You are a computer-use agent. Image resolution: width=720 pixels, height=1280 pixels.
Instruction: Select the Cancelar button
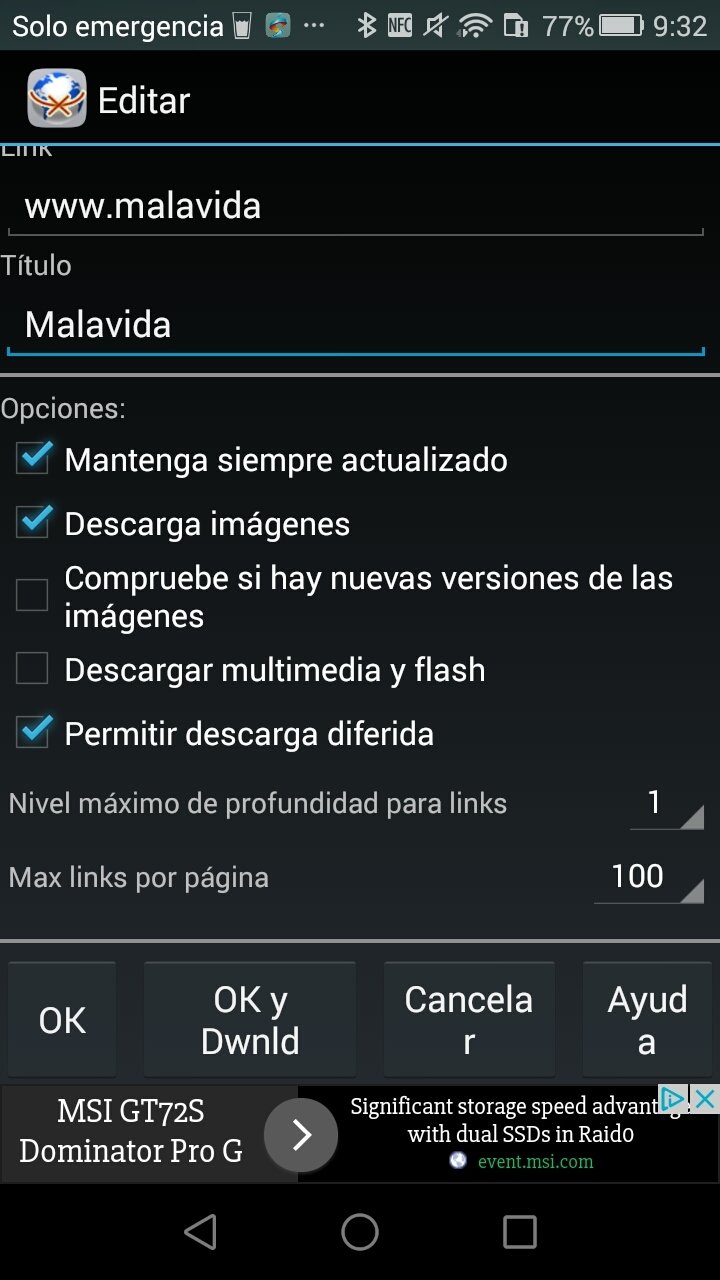coord(468,1020)
